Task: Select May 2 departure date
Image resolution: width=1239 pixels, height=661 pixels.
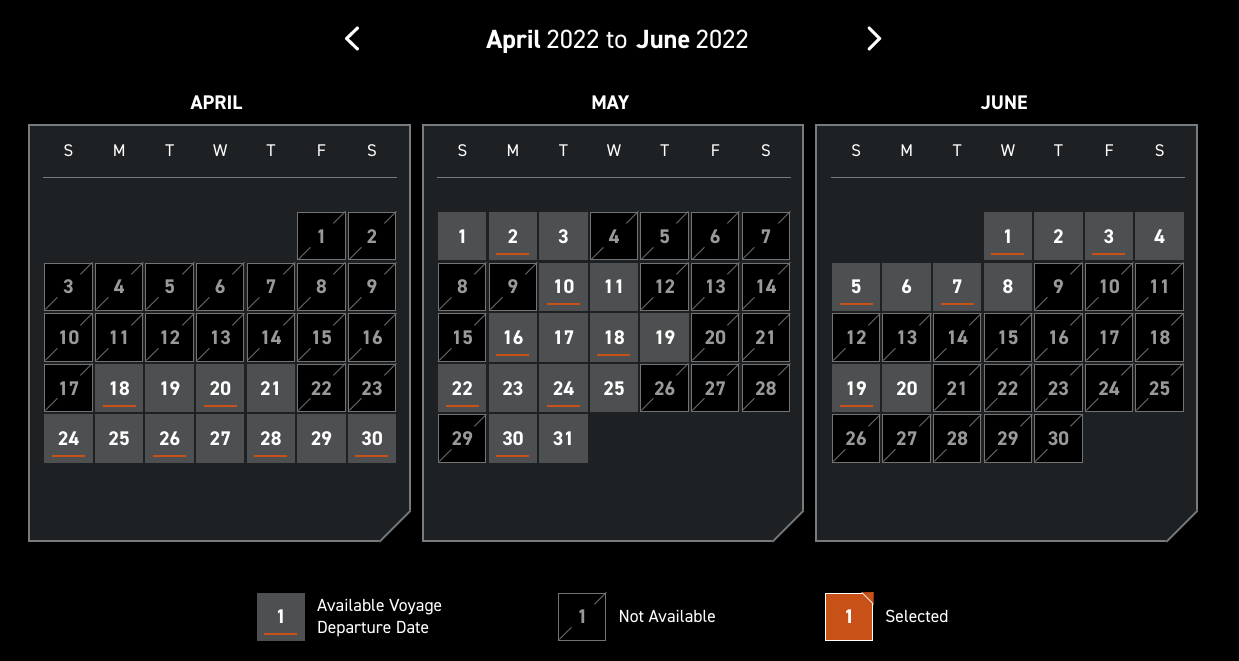Action: 513,237
